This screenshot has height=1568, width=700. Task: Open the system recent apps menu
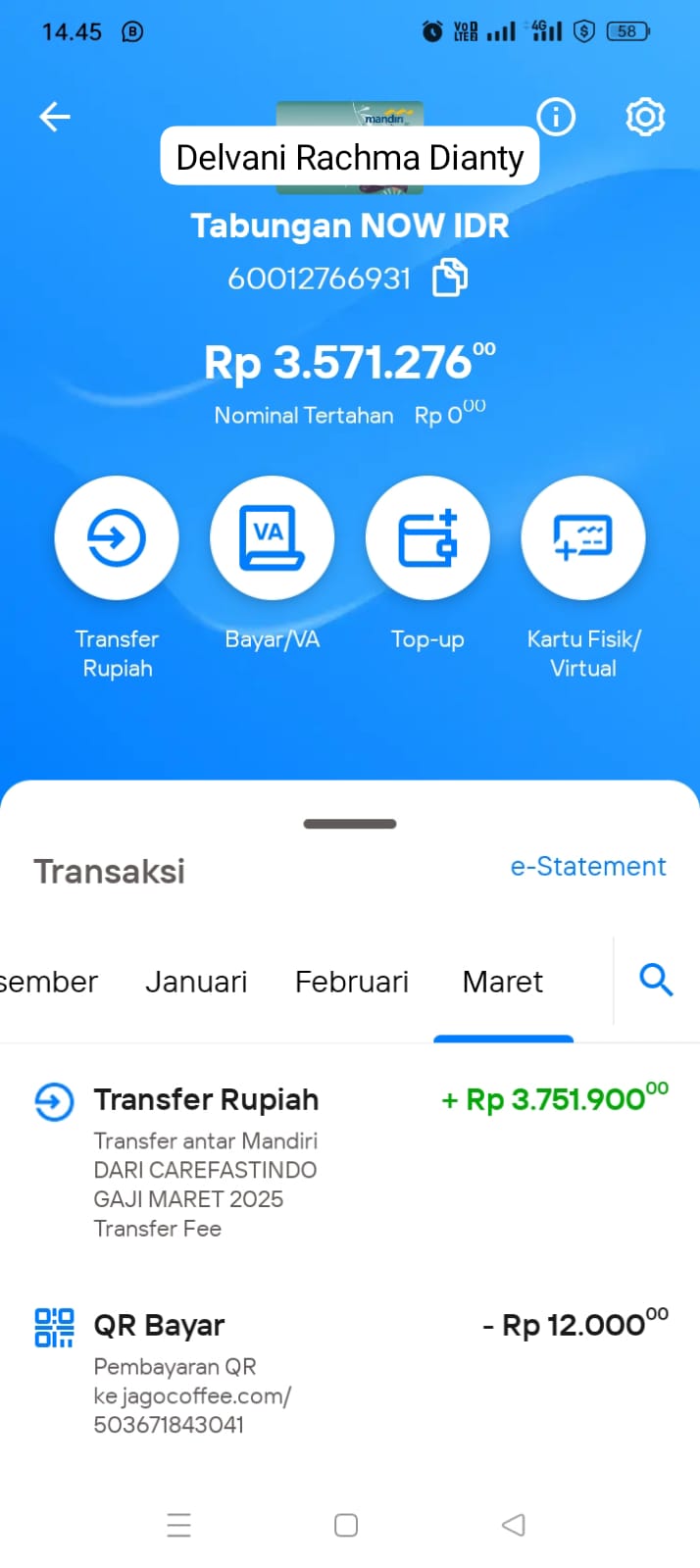(178, 1525)
